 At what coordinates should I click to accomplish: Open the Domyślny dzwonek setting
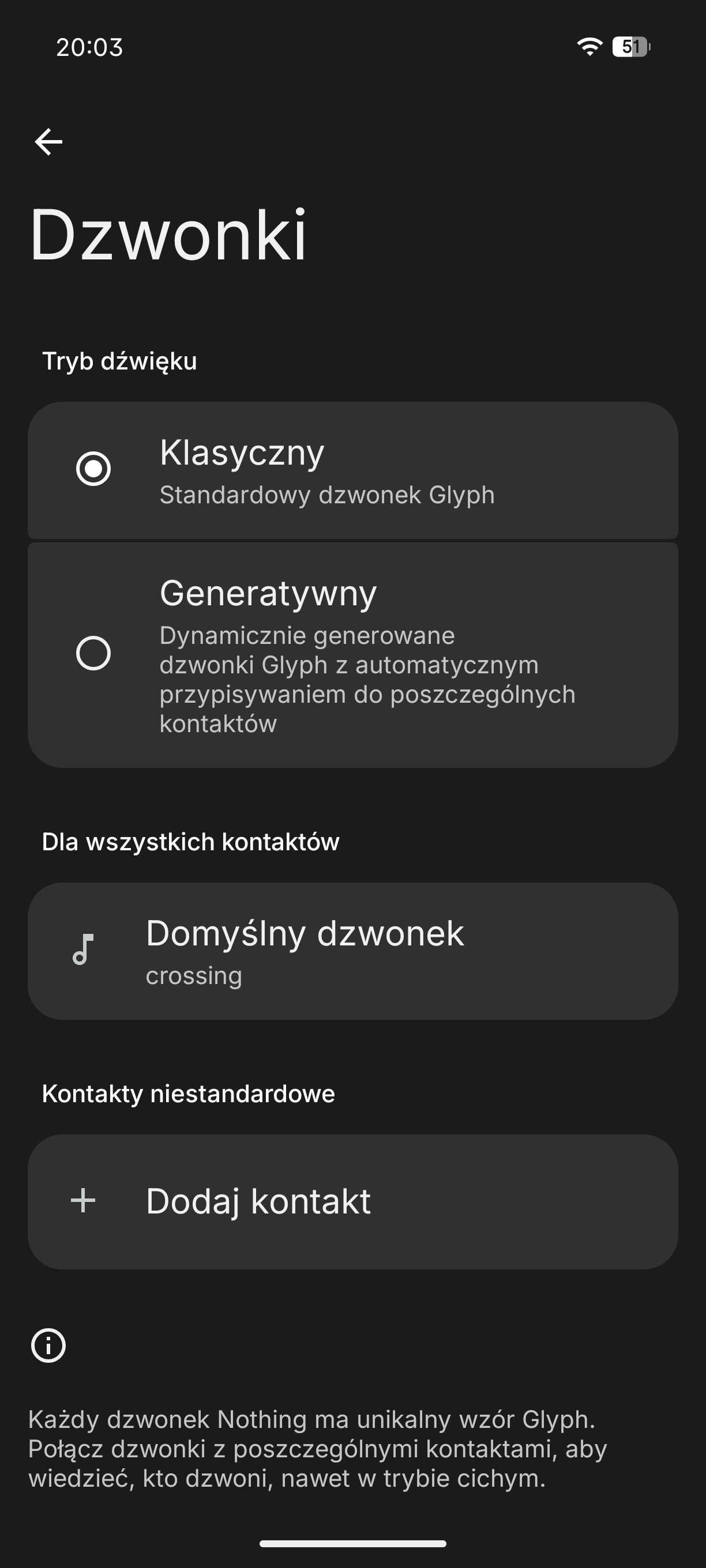point(352,951)
